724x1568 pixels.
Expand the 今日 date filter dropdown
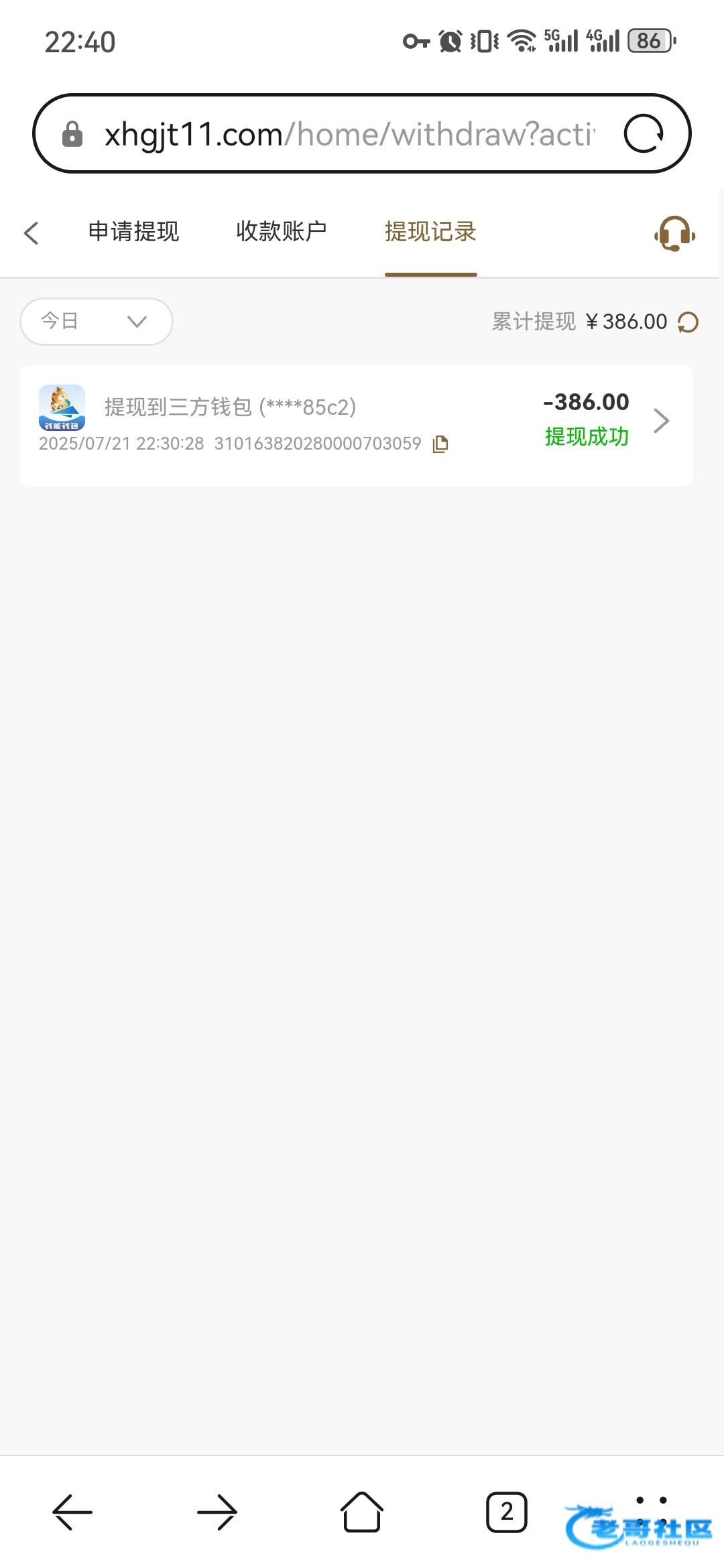[x=97, y=322]
